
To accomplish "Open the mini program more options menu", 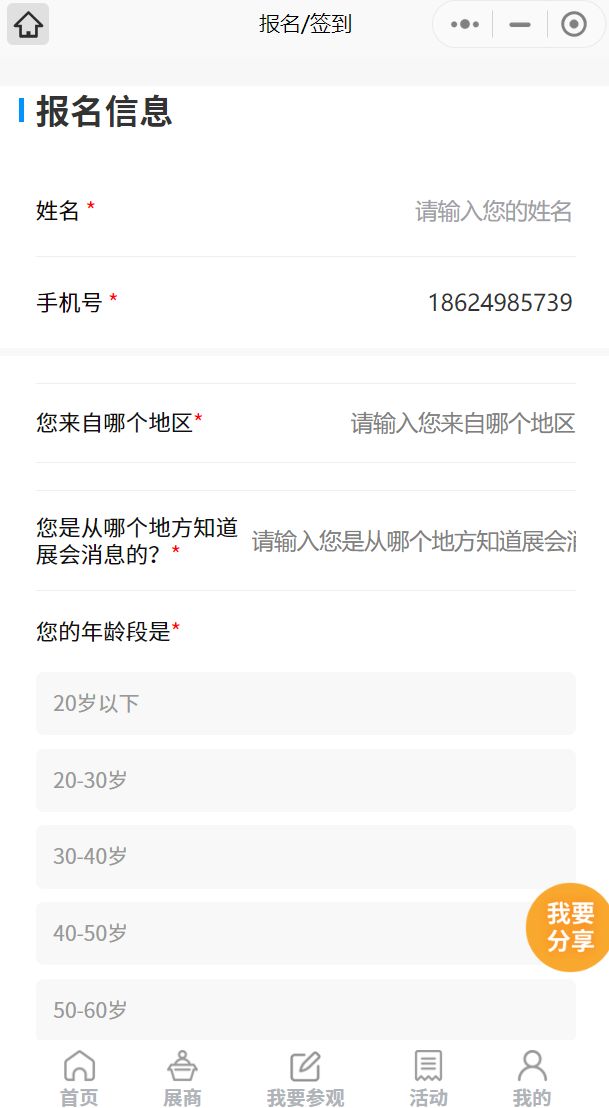I will pos(464,24).
